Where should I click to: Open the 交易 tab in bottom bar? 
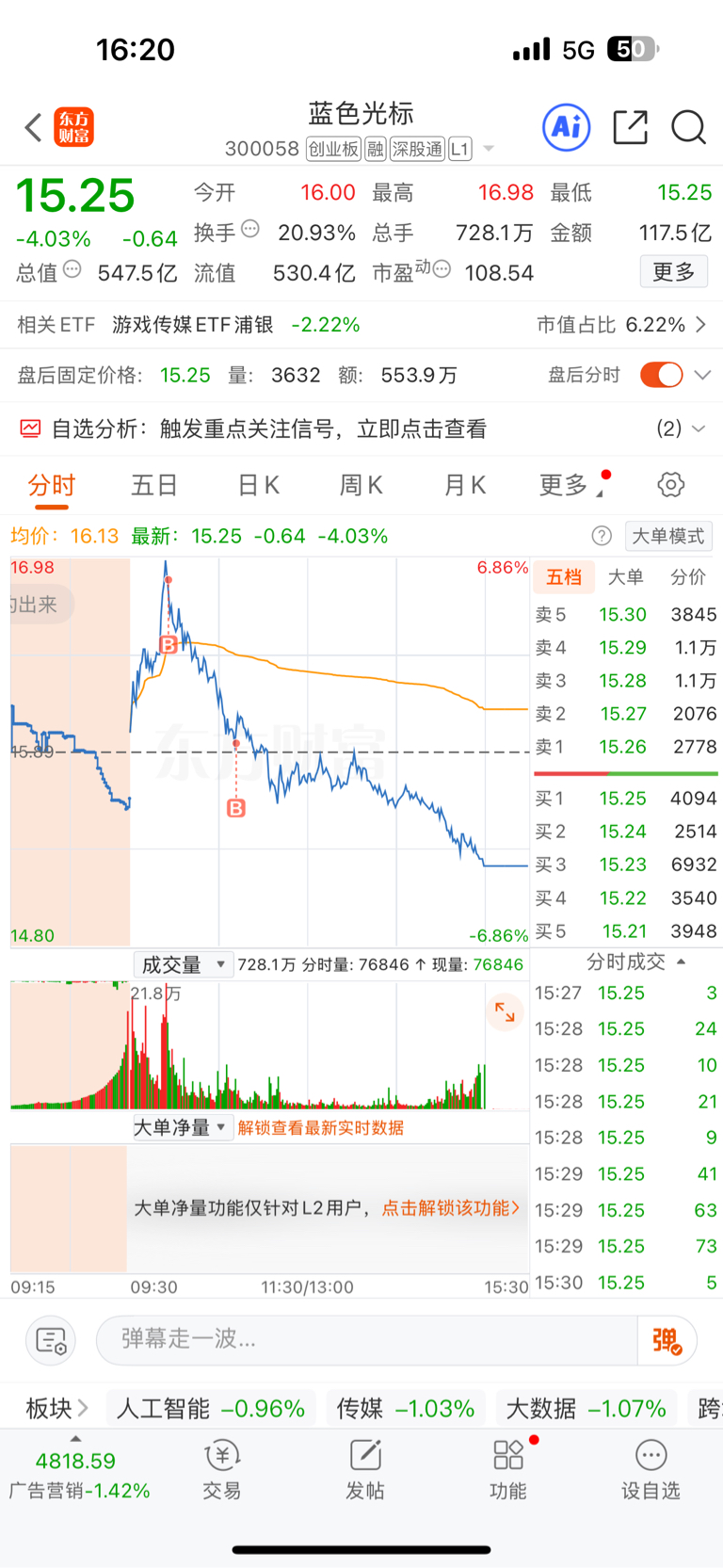[222, 1471]
